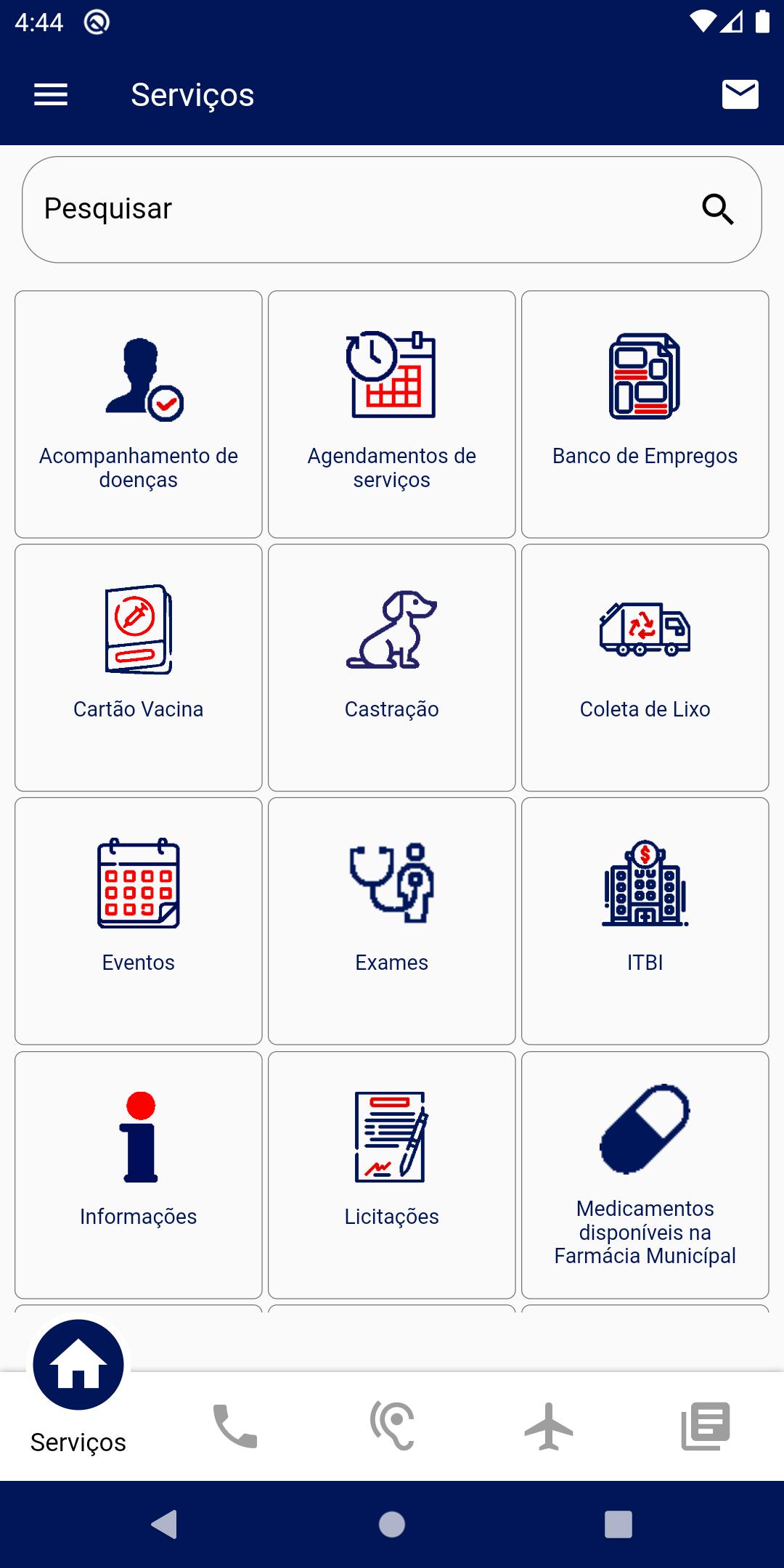
Task: Tap the system back button
Action: pos(165,1524)
